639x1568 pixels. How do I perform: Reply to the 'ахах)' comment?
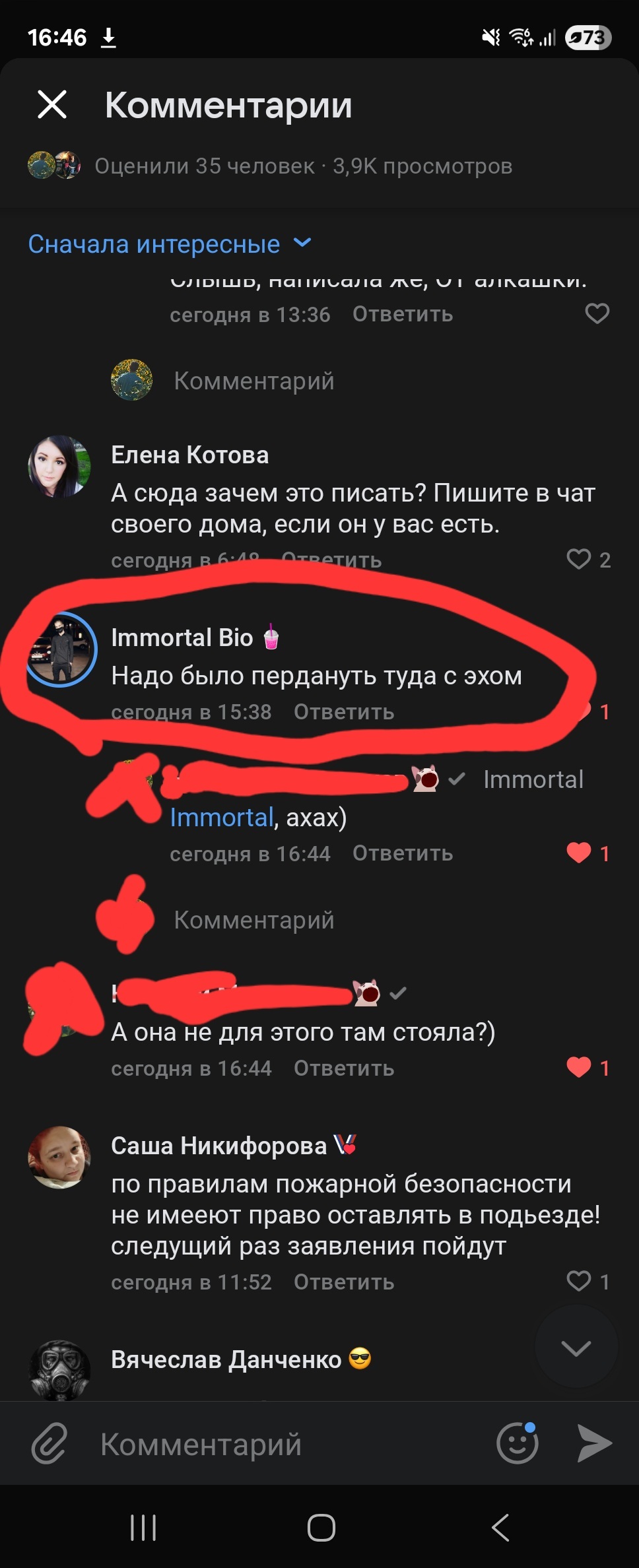coord(402,853)
